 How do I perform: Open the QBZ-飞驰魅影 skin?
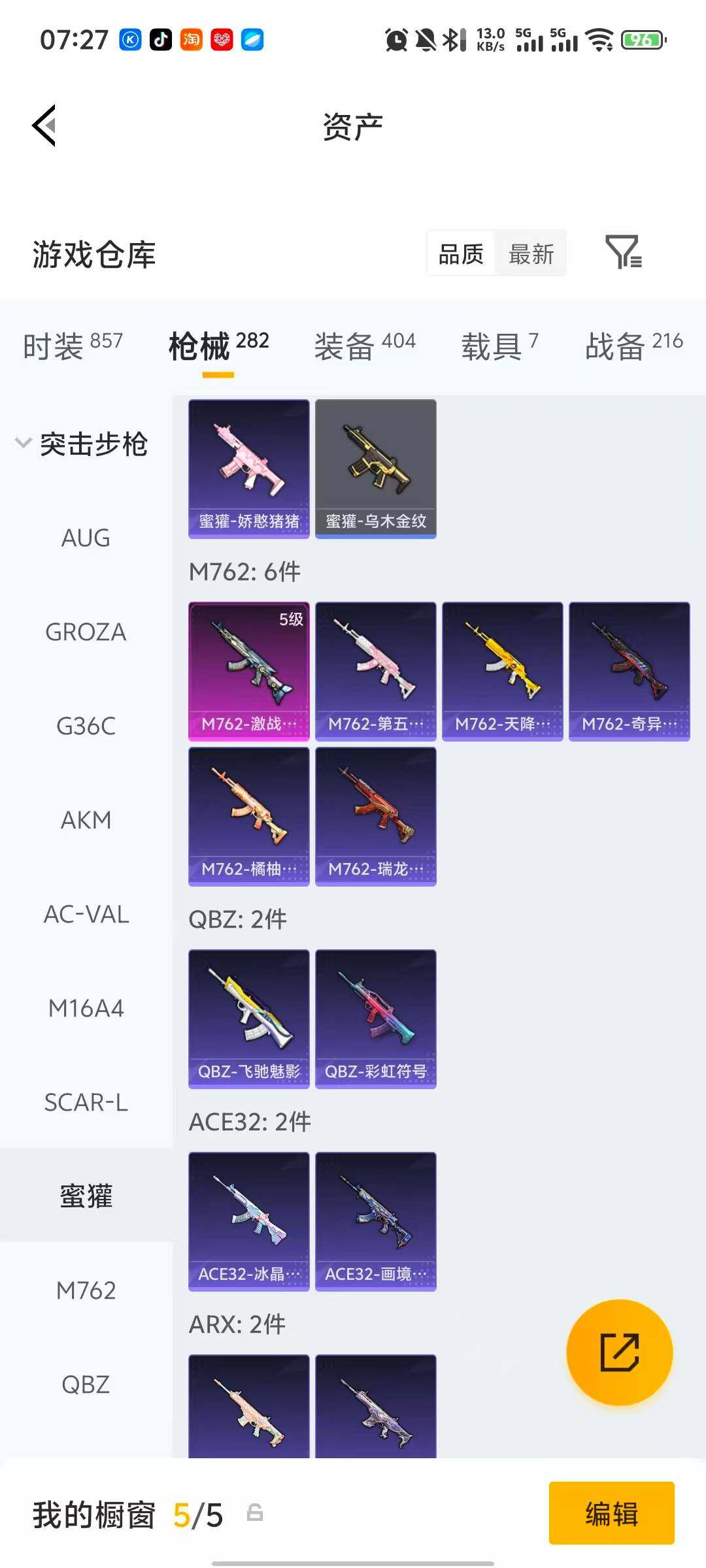pos(248,1019)
